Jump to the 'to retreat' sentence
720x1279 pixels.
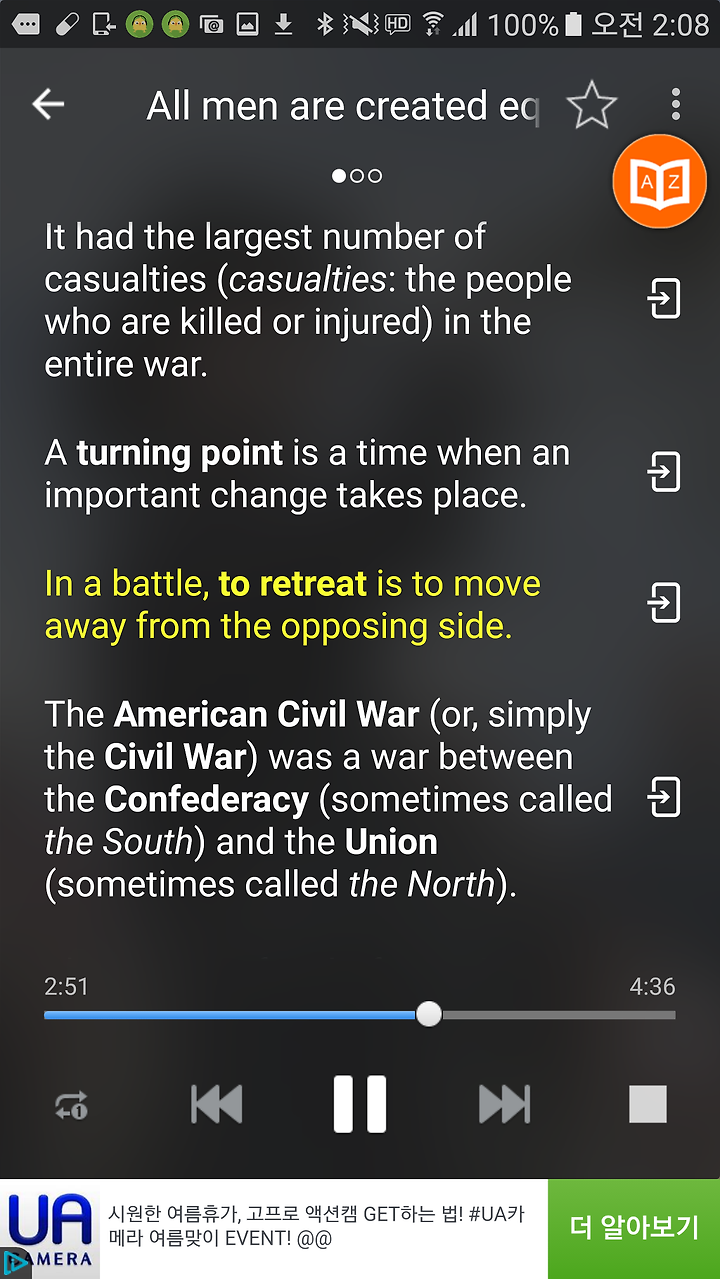[x=664, y=604]
